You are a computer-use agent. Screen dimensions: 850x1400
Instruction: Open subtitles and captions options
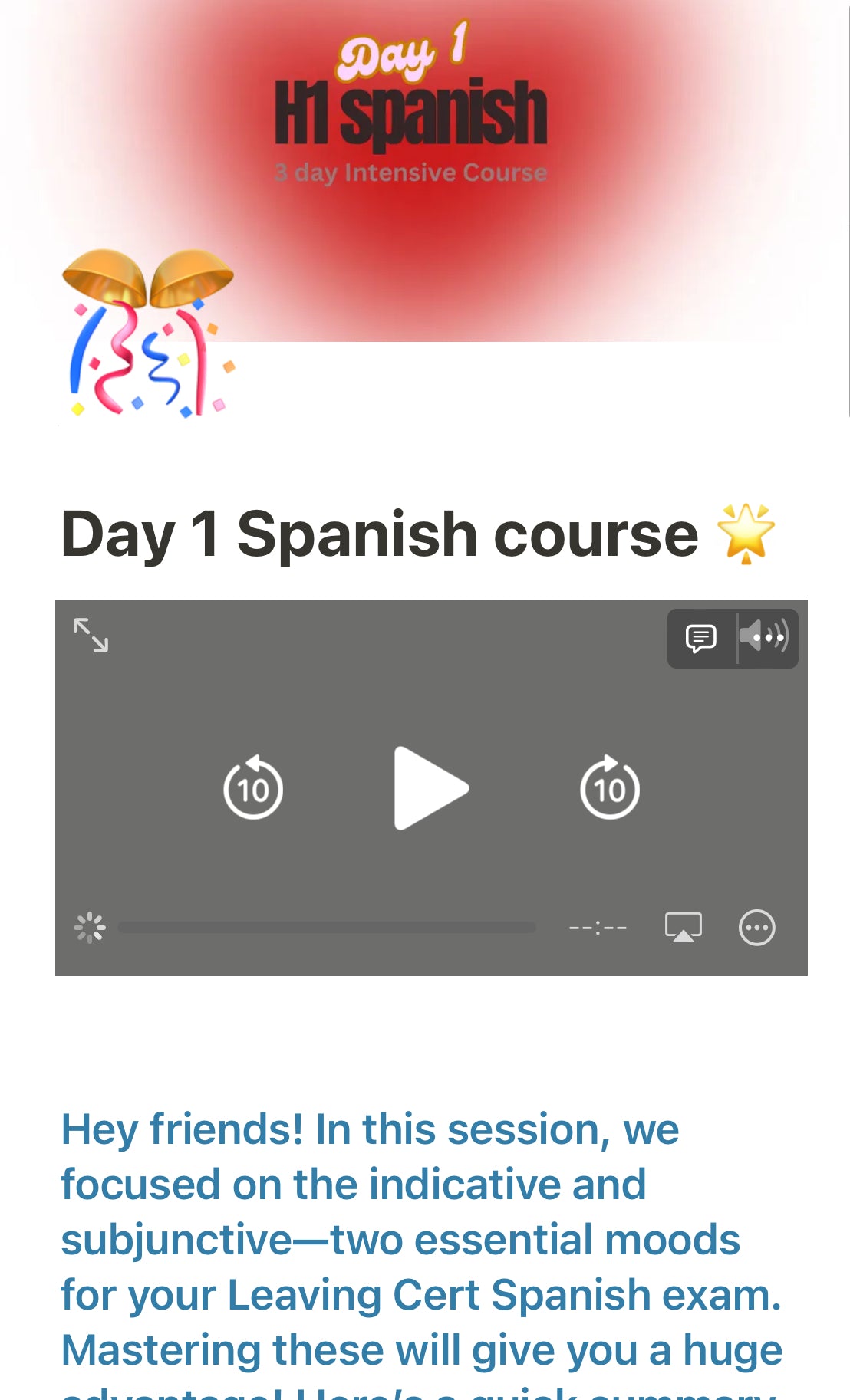coord(701,638)
